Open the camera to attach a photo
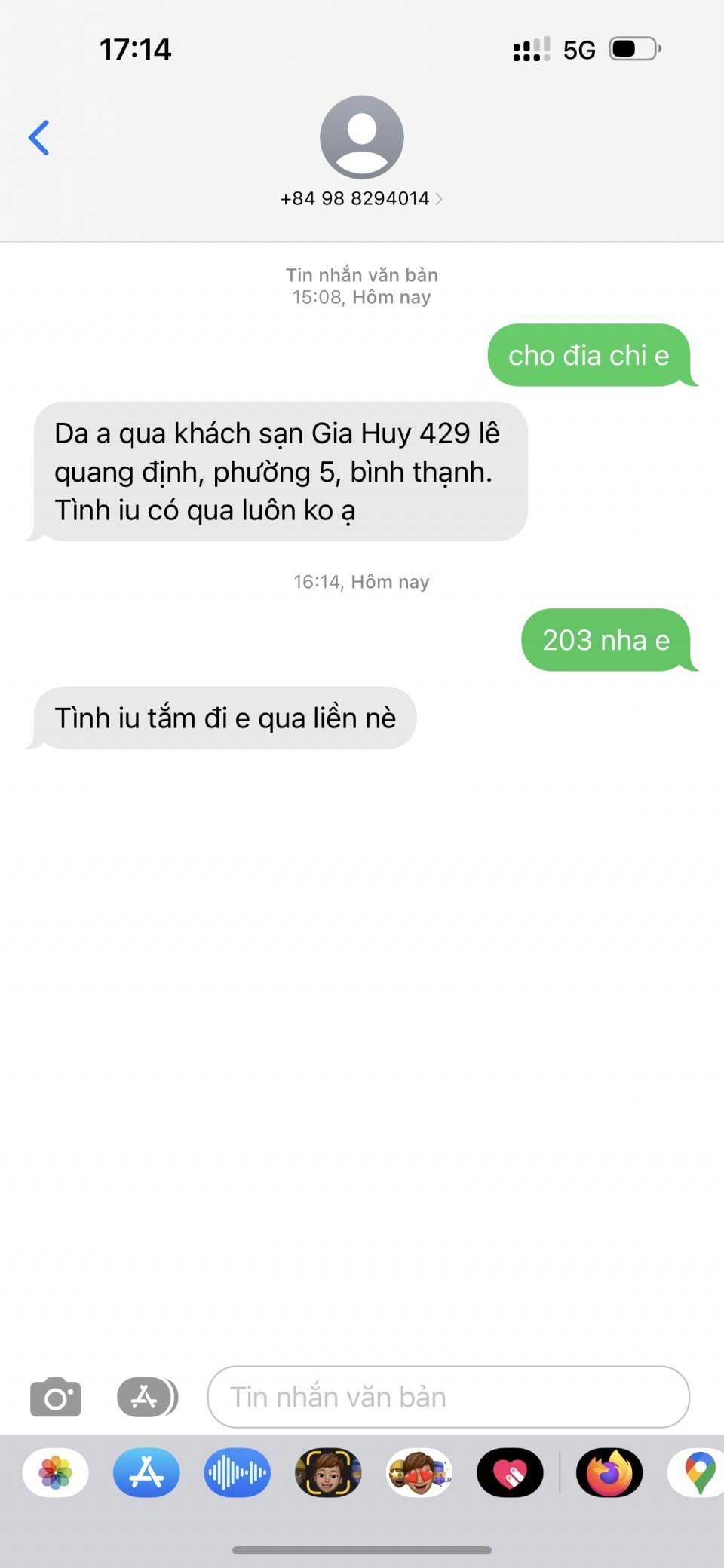This screenshot has width=724, height=1568. [x=55, y=1397]
